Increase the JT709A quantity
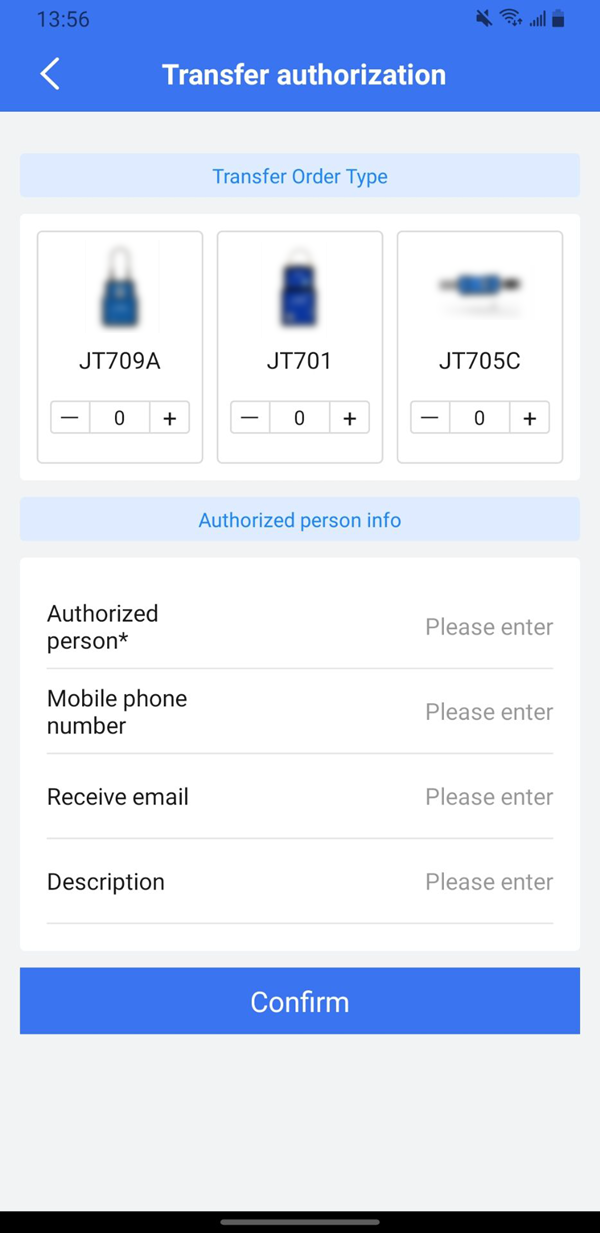 tap(169, 418)
